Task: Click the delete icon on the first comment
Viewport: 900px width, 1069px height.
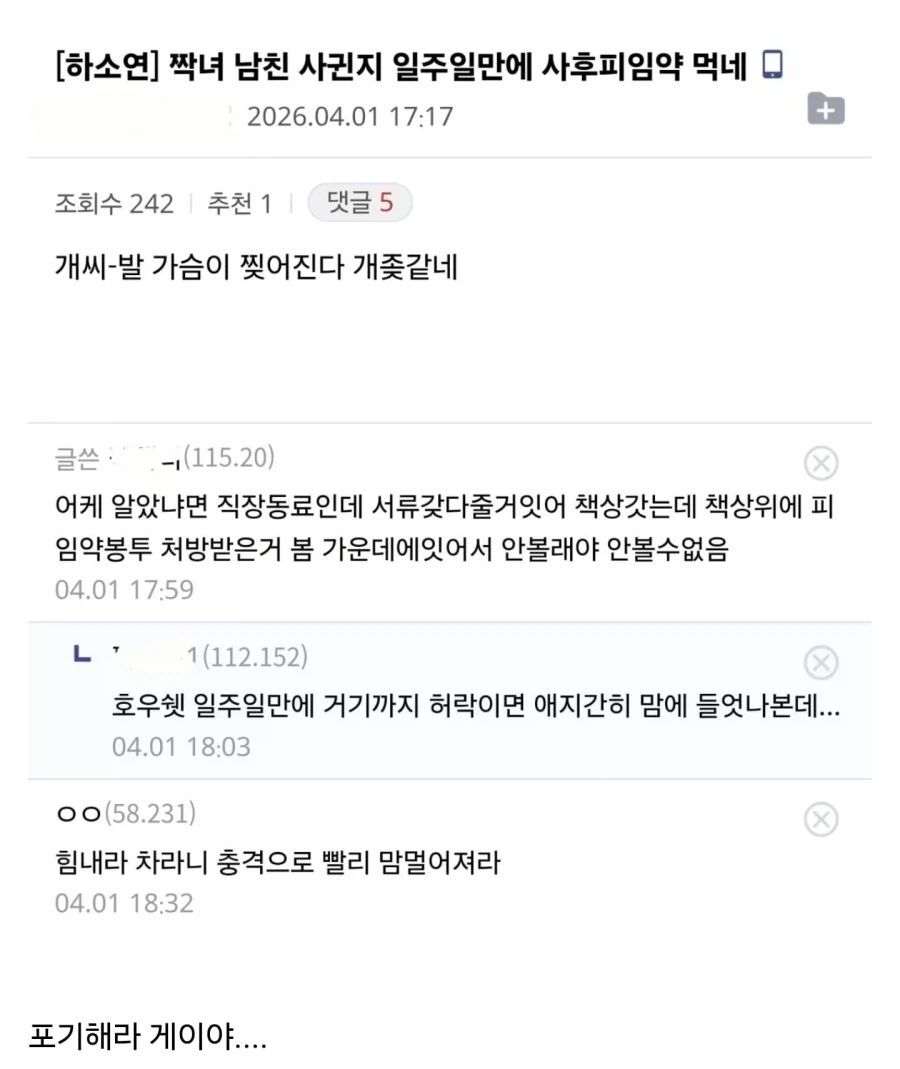Action: (x=821, y=463)
